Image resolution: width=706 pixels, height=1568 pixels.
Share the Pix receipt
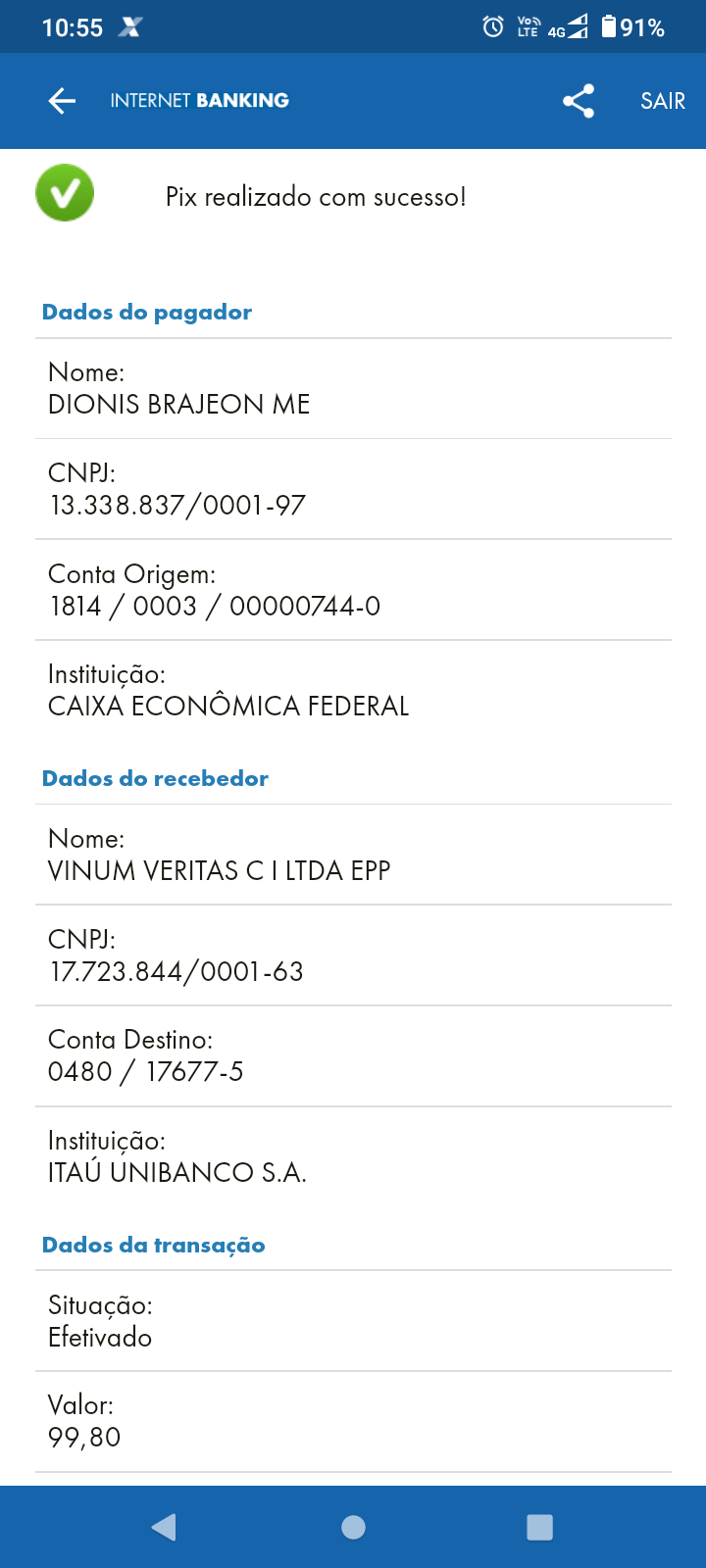579,101
